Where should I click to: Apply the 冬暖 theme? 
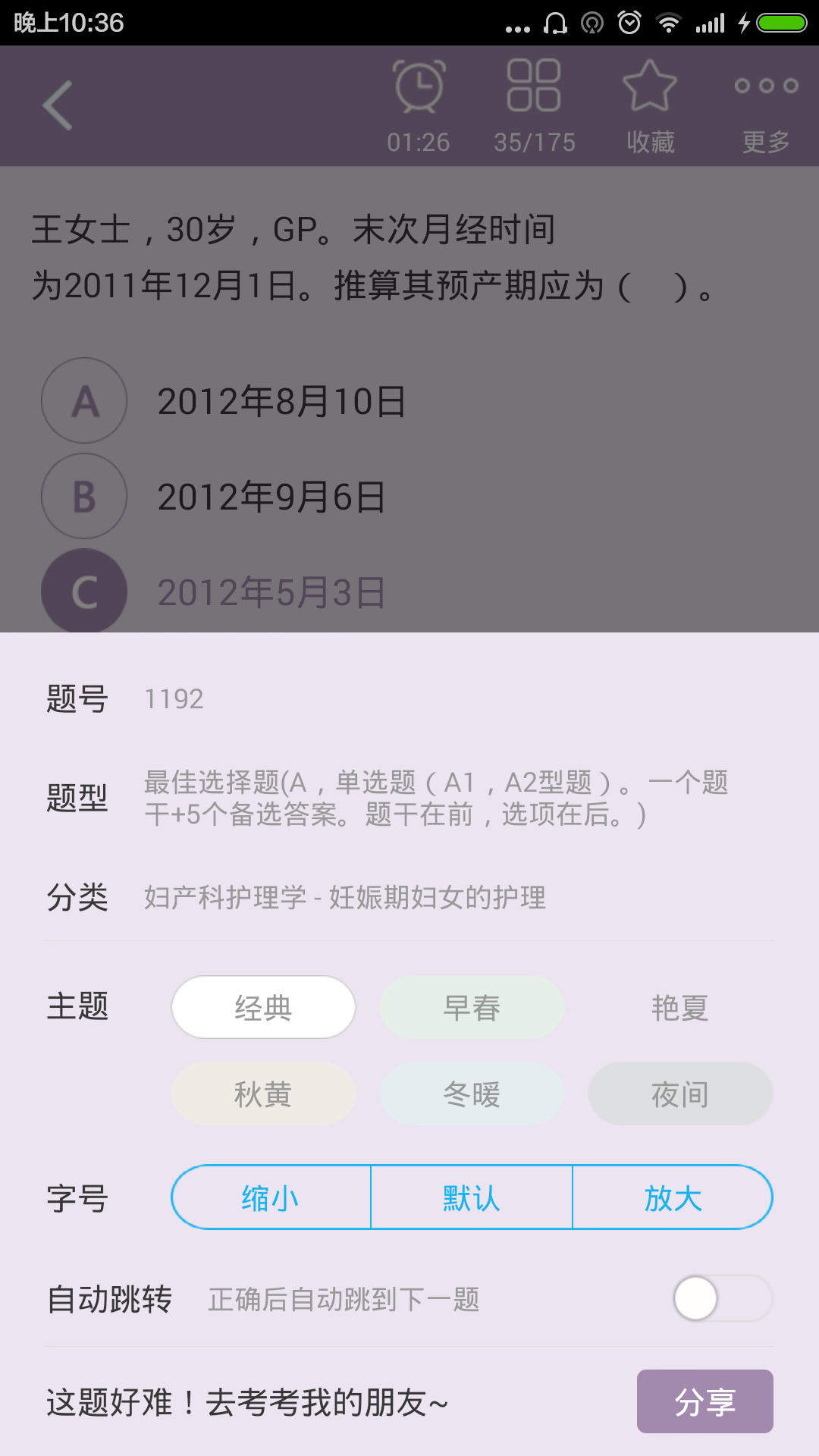click(472, 1094)
